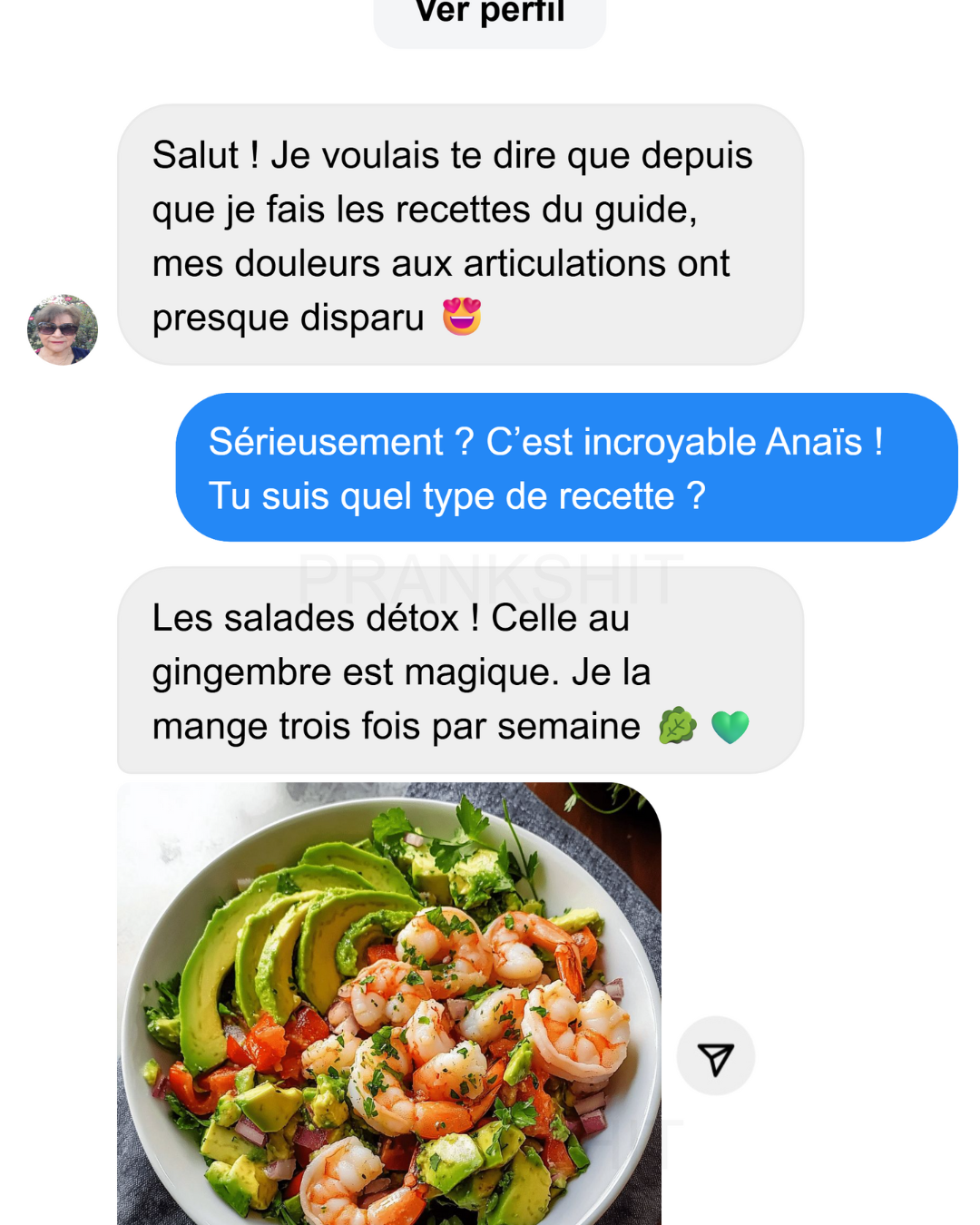
Task: Share the salad photo via the send icon
Action: tap(715, 1056)
